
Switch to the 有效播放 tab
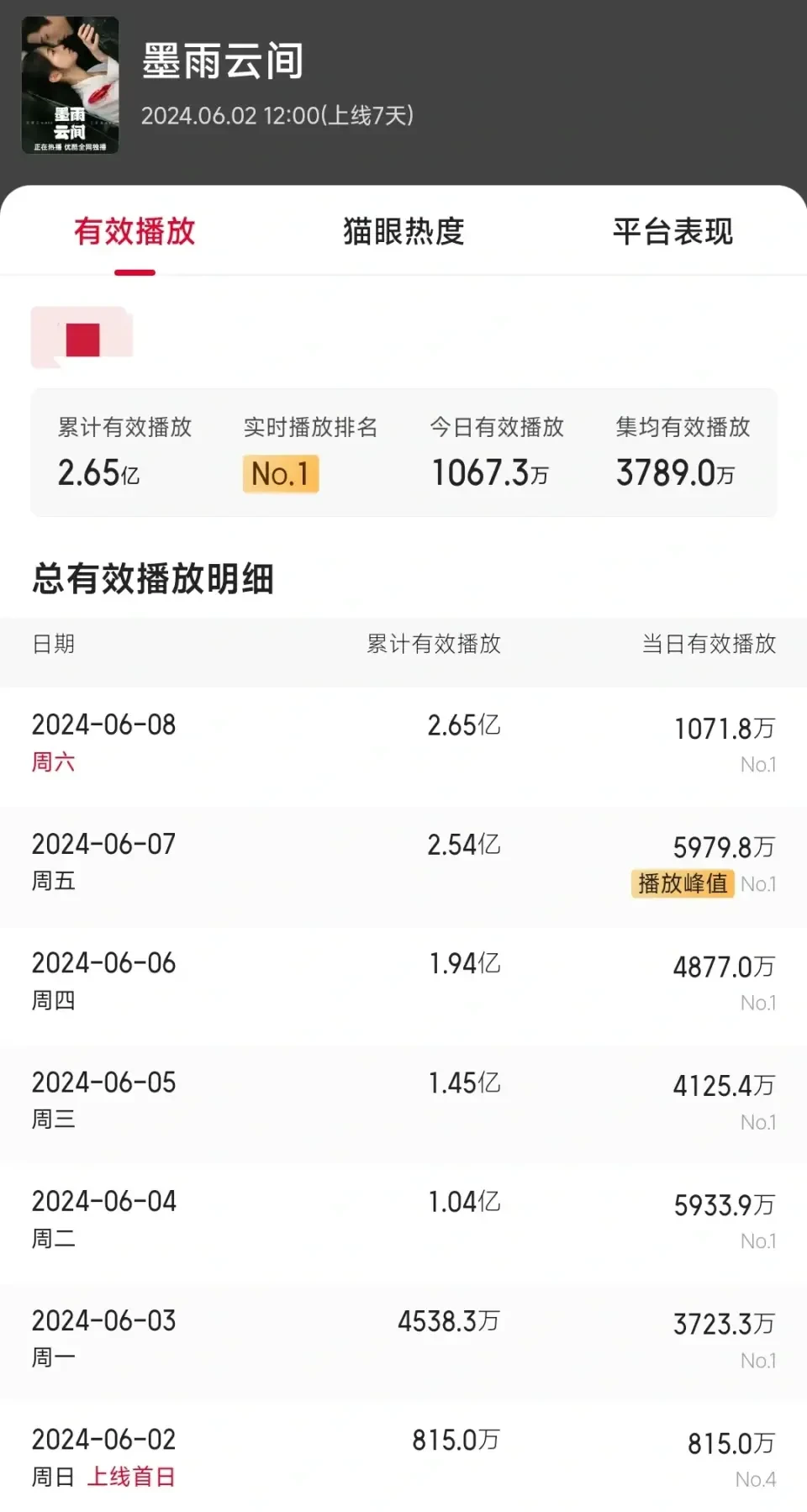[x=134, y=232]
